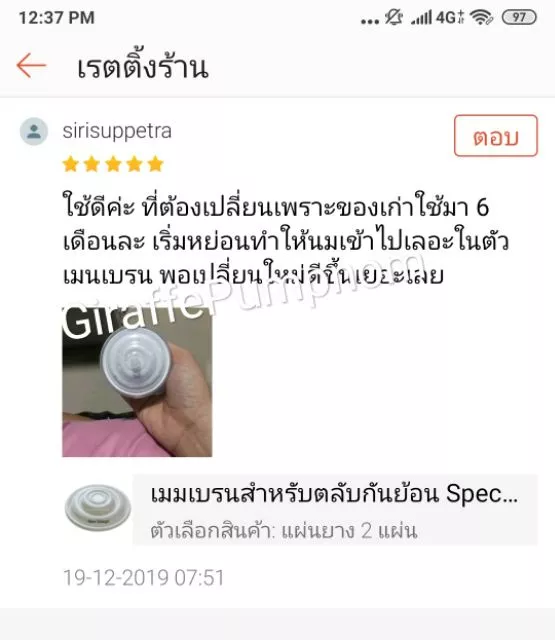555x640 pixels.
Task: Open sirisuppetra's profile avatar
Action: [34, 131]
